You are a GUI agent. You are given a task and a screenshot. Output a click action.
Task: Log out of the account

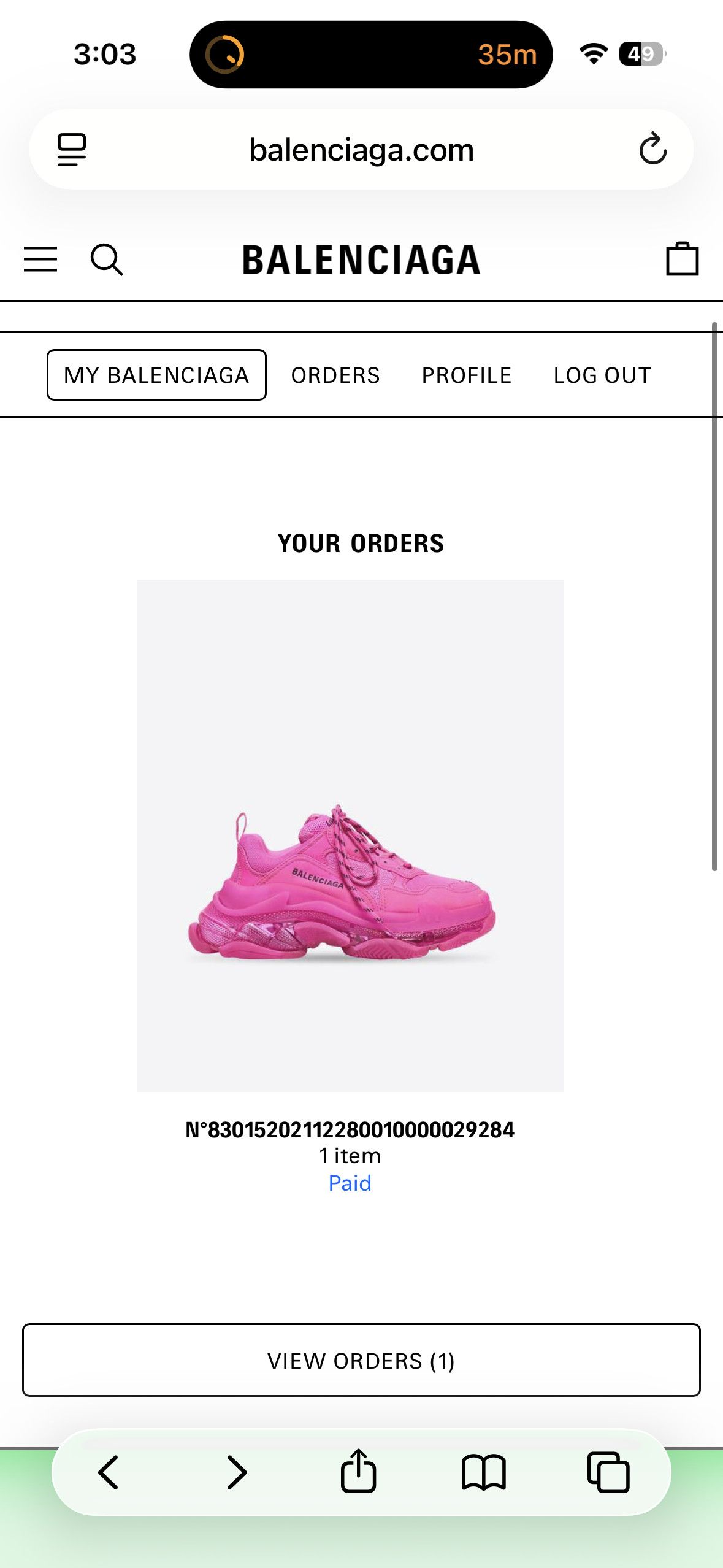click(602, 375)
